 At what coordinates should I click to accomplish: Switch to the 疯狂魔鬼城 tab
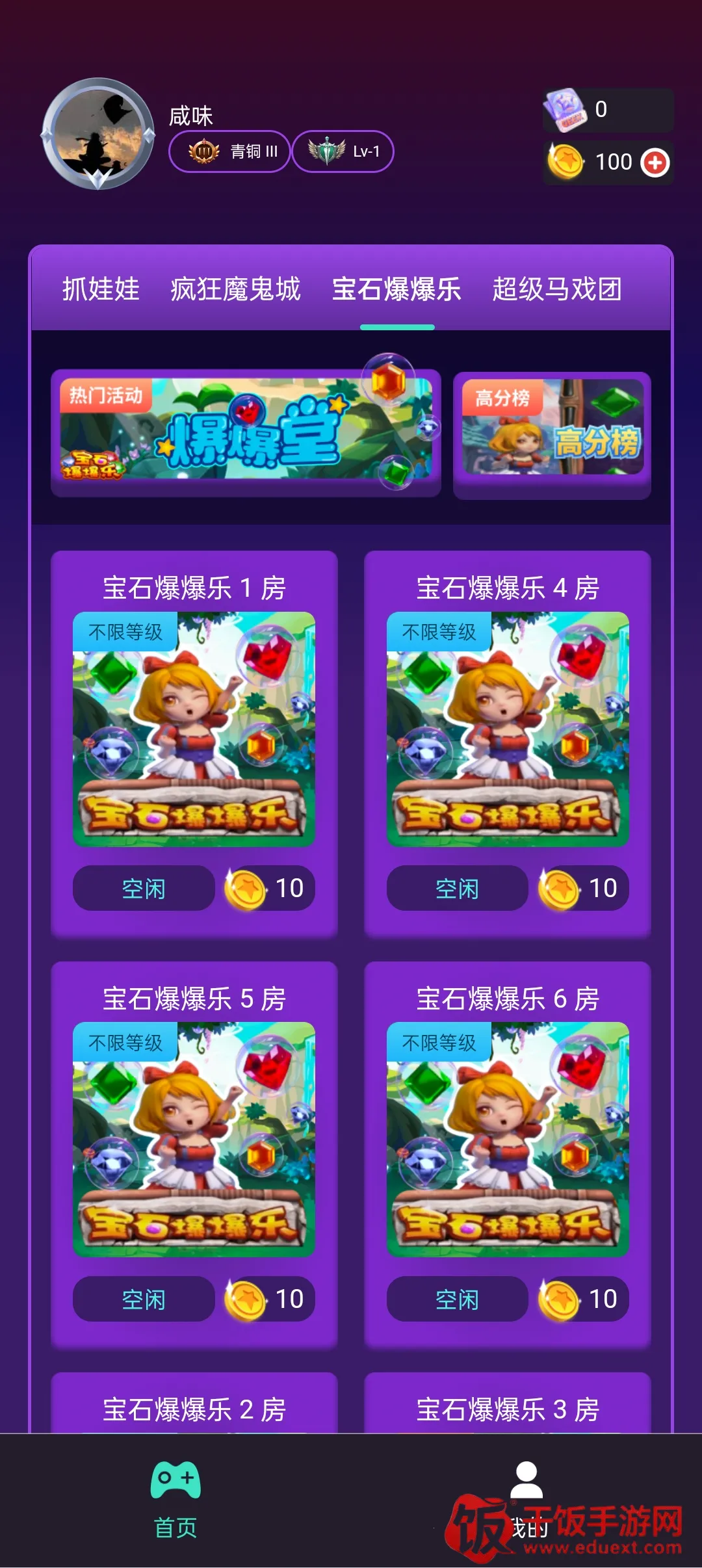coord(235,289)
